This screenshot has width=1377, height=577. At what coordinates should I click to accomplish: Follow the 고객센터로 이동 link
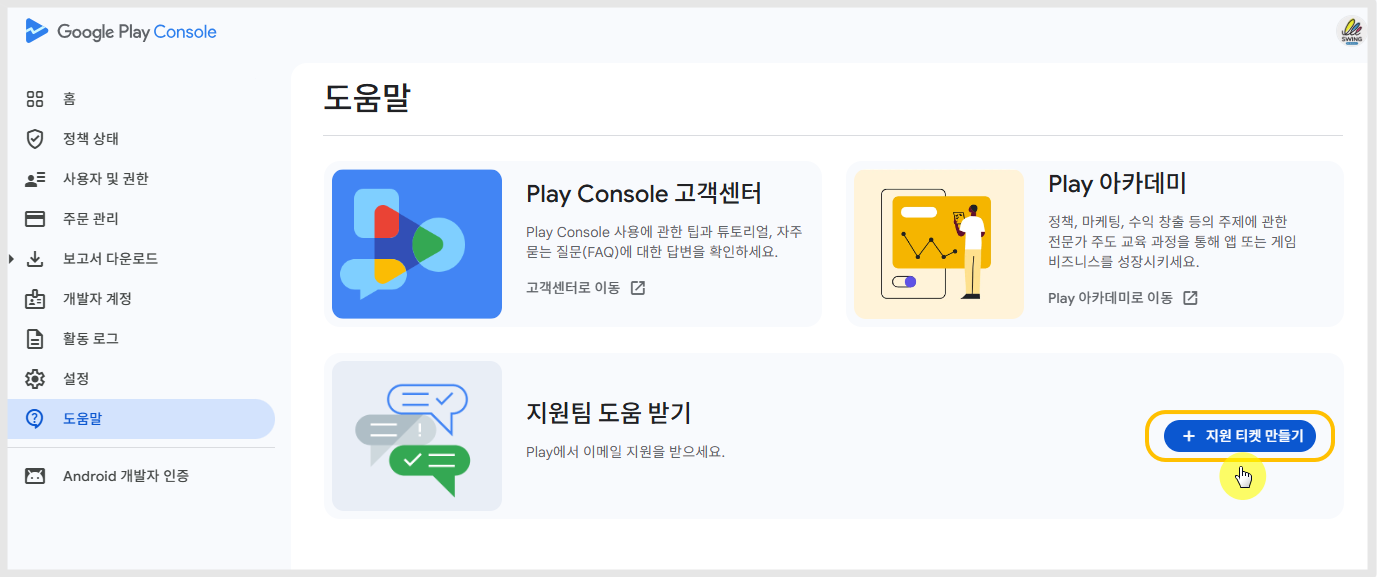[585, 288]
